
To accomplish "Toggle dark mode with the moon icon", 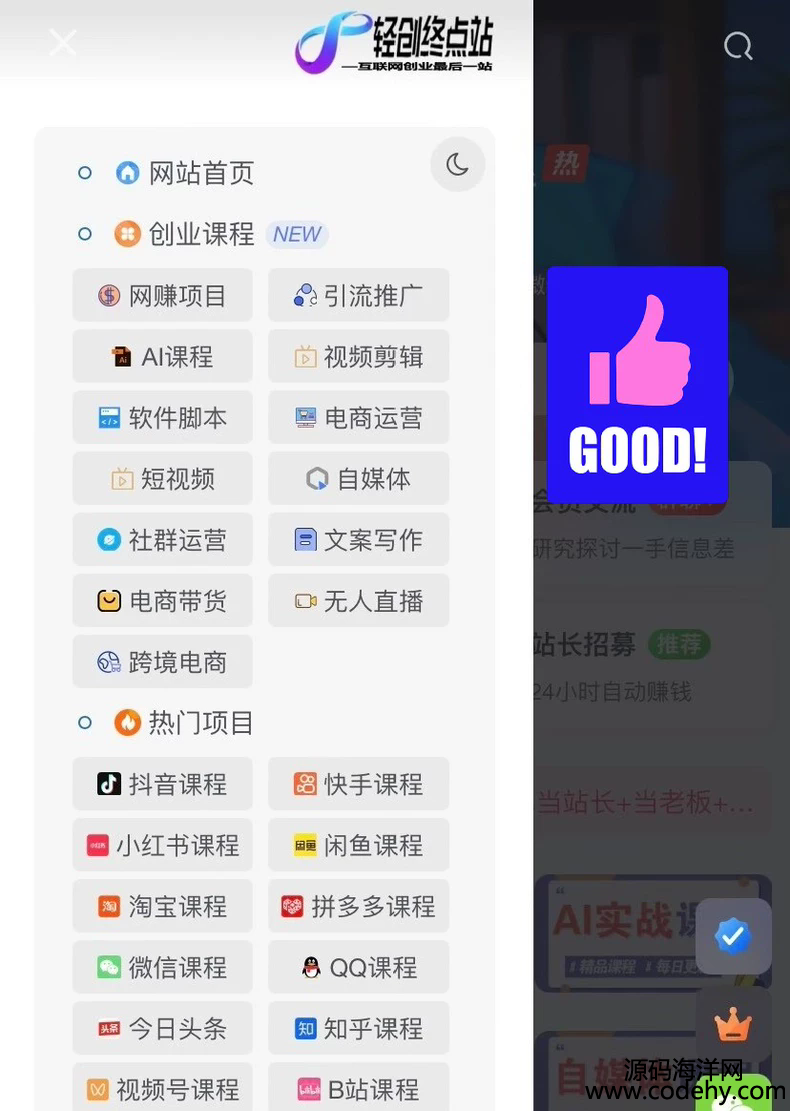I will click(x=458, y=164).
